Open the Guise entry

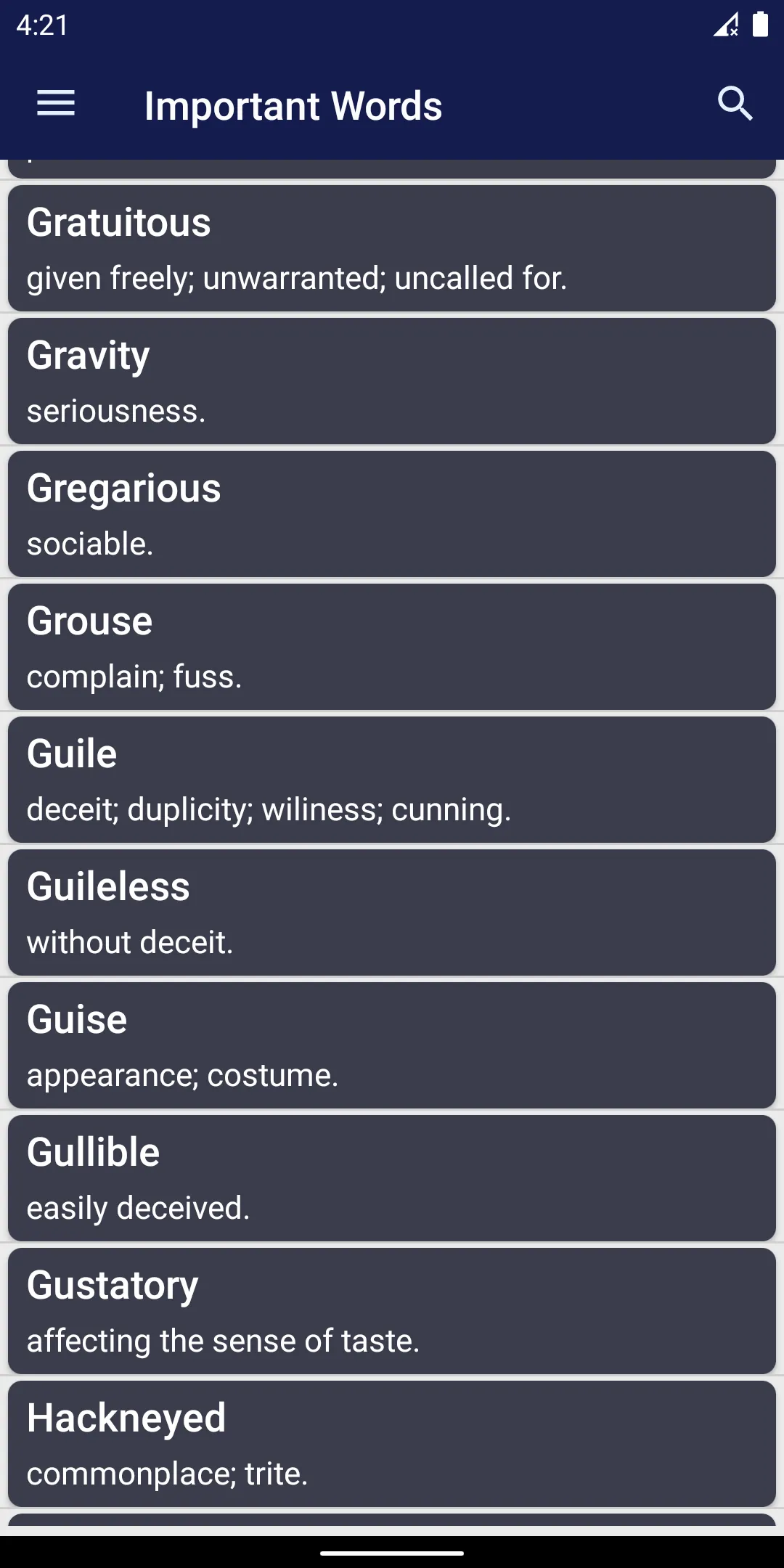click(x=392, y=1045)
